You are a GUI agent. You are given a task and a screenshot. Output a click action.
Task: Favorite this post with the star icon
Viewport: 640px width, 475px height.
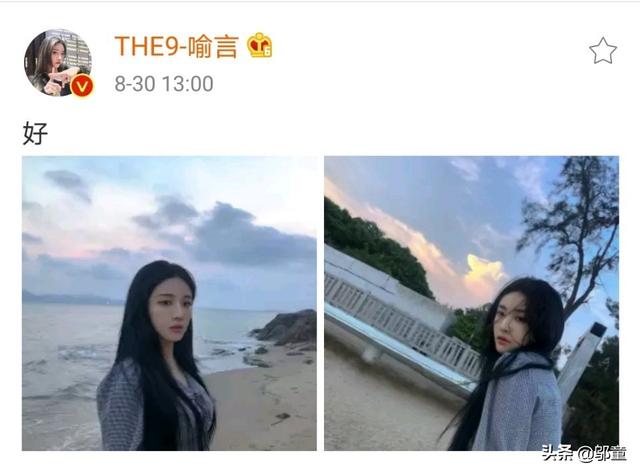pyautogui.click(x=602, y=51)
